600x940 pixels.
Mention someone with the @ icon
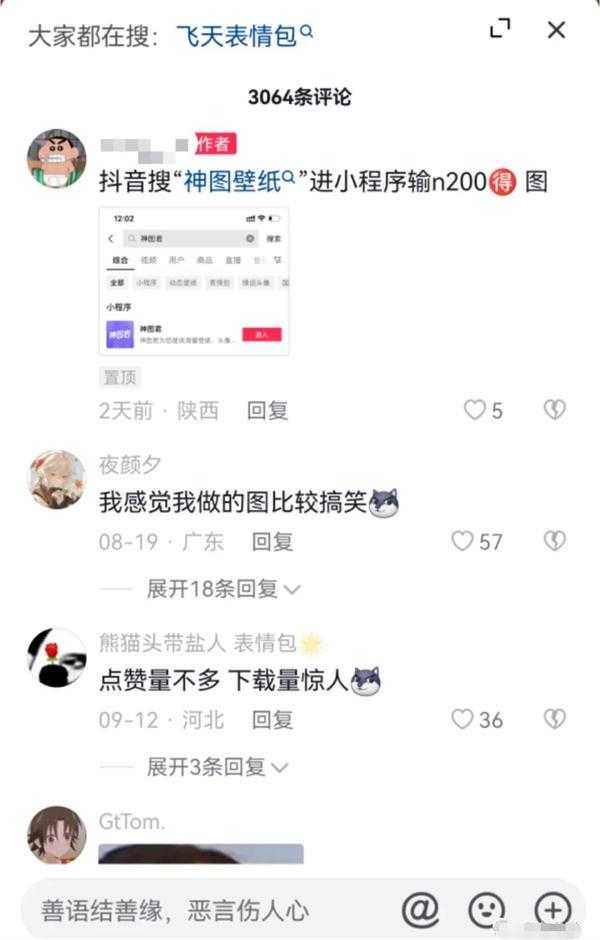click(x=420, y=909)
